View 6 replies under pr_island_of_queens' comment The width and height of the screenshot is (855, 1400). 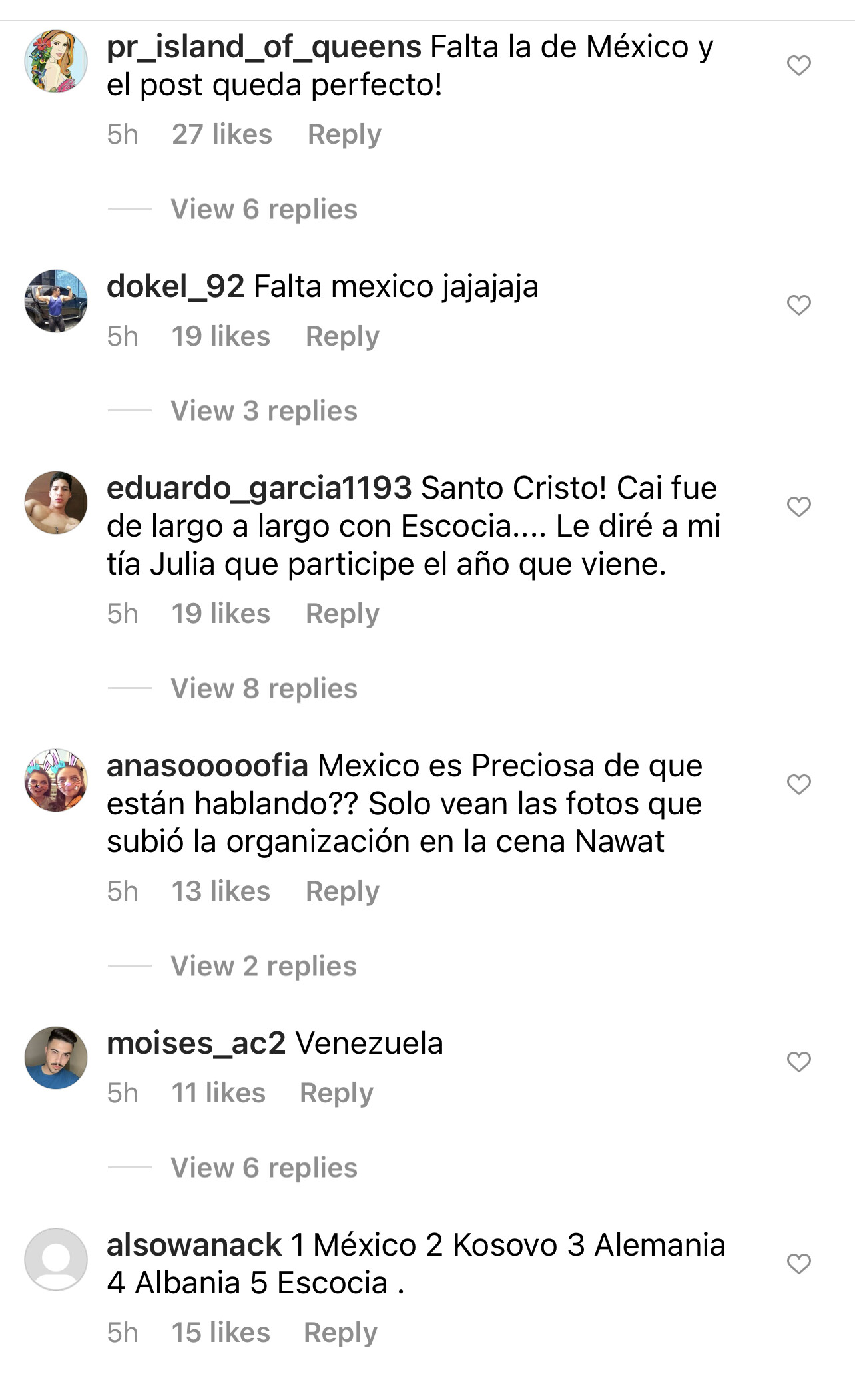tap(264, 209)
